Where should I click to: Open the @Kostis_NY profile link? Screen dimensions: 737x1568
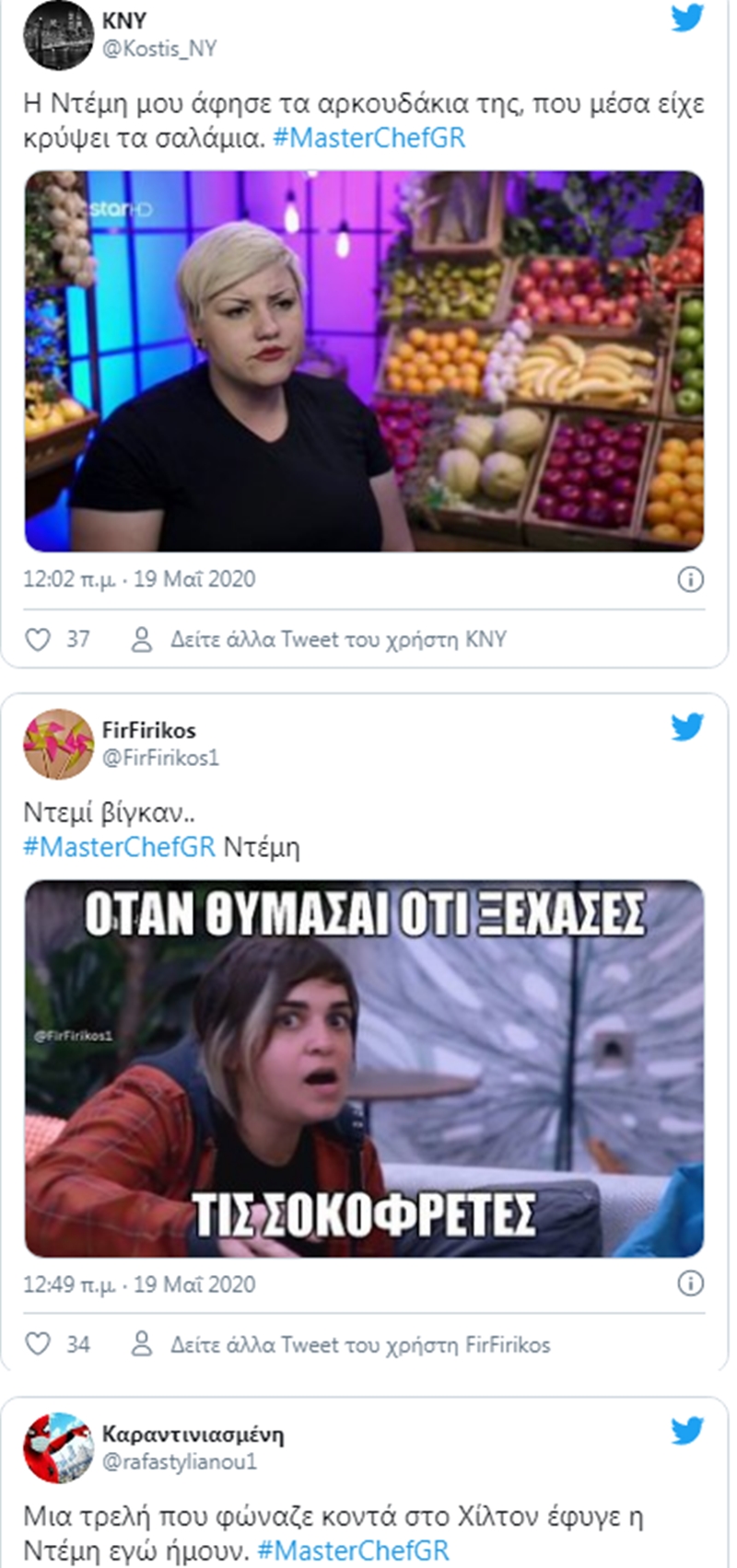coord(158,49)
